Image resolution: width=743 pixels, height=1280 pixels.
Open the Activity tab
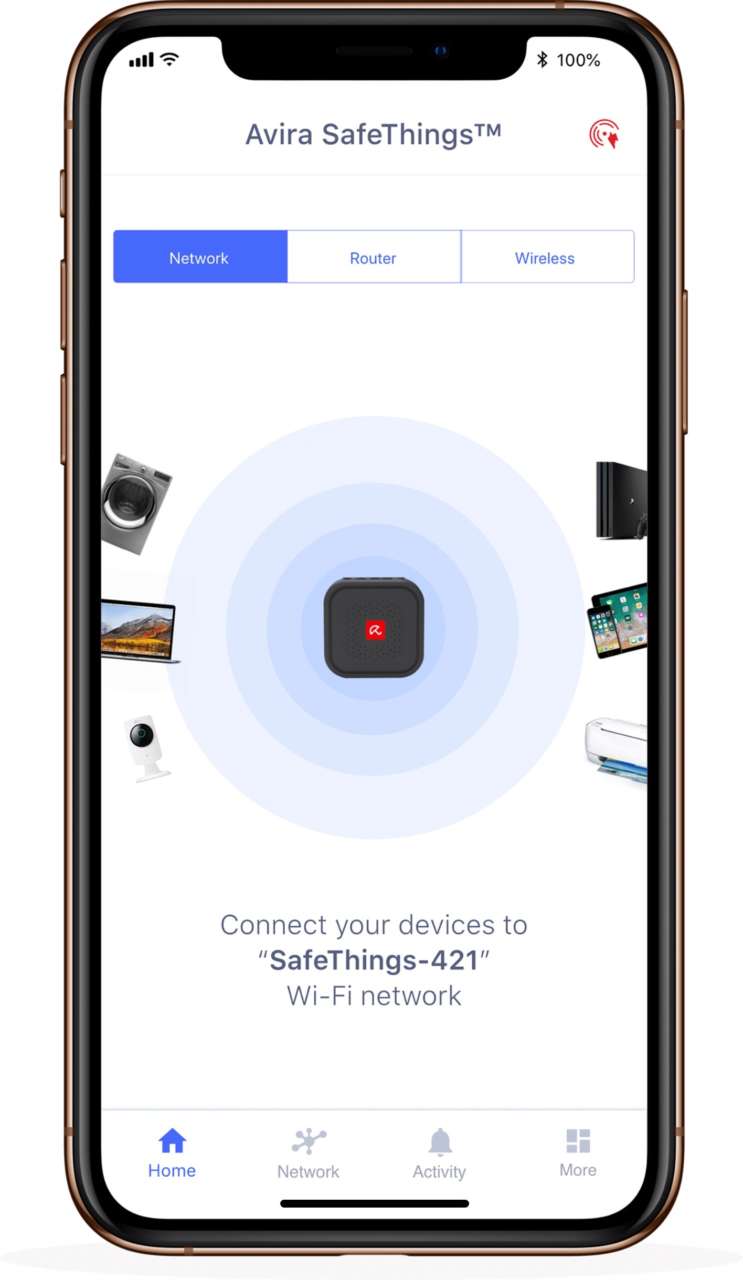[x=440, y=1155]
